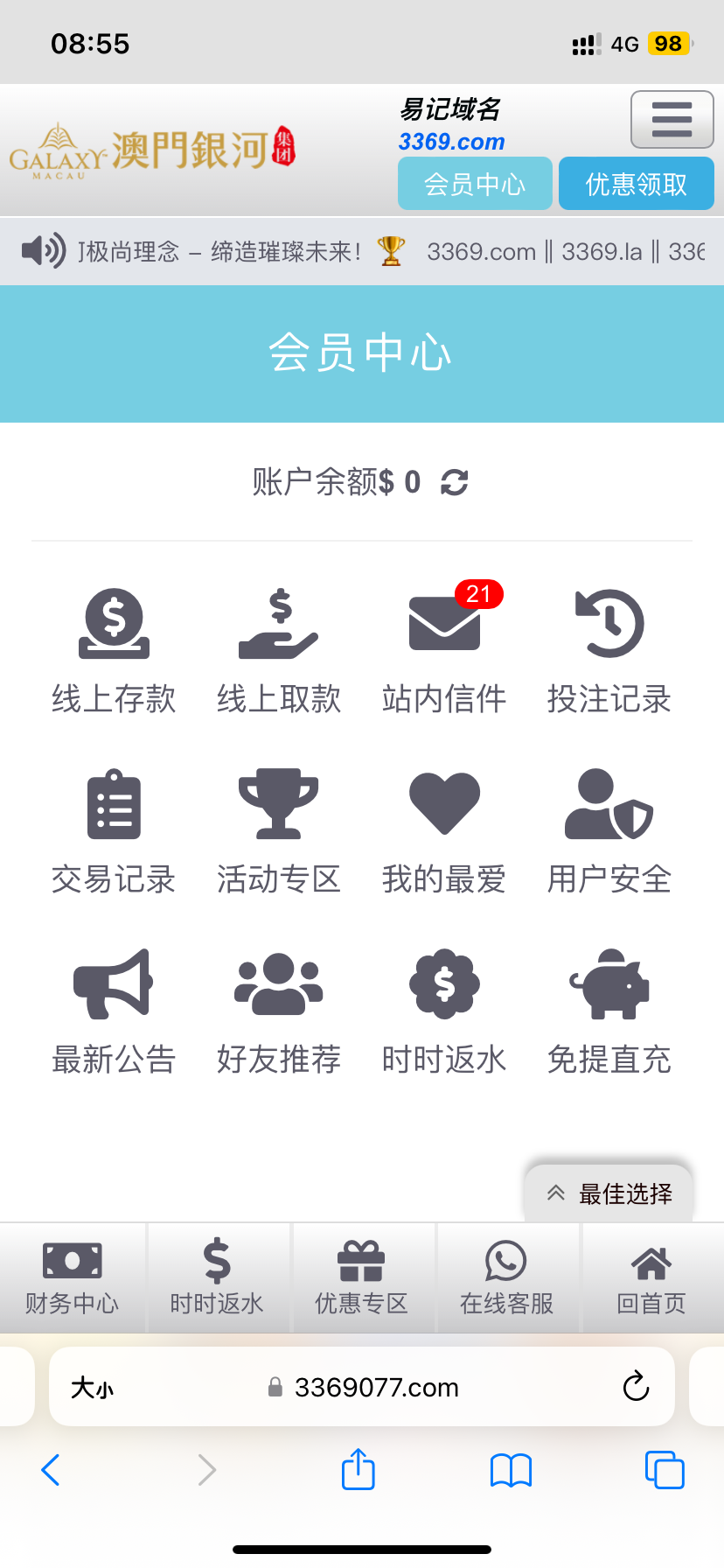
Task: Tap 财务中心 in the bottom navigation bar
Action: [73, 1277]
